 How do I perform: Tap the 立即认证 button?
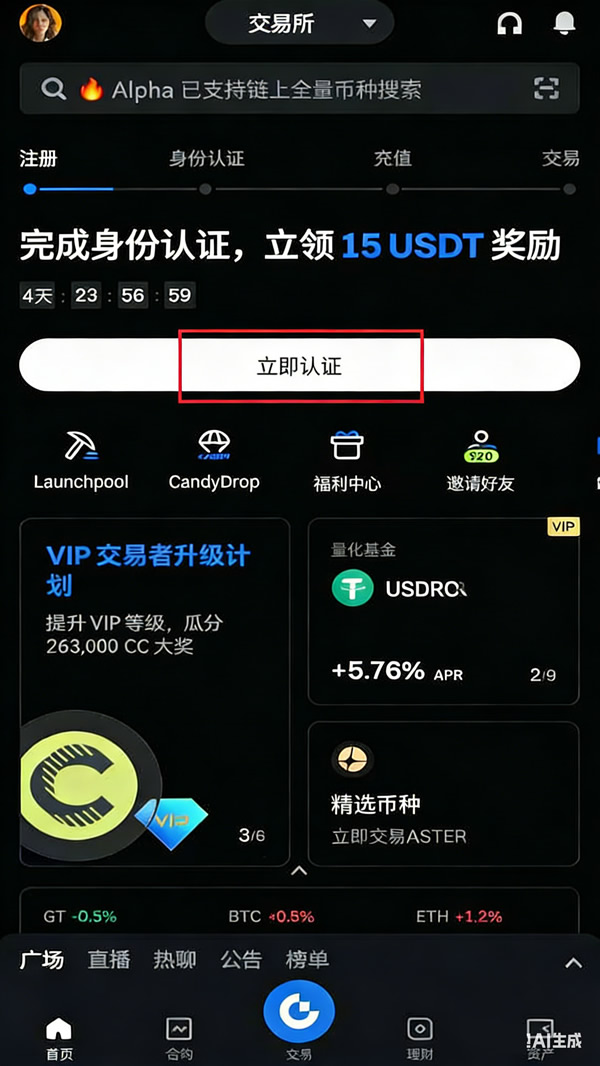[299, 365]
